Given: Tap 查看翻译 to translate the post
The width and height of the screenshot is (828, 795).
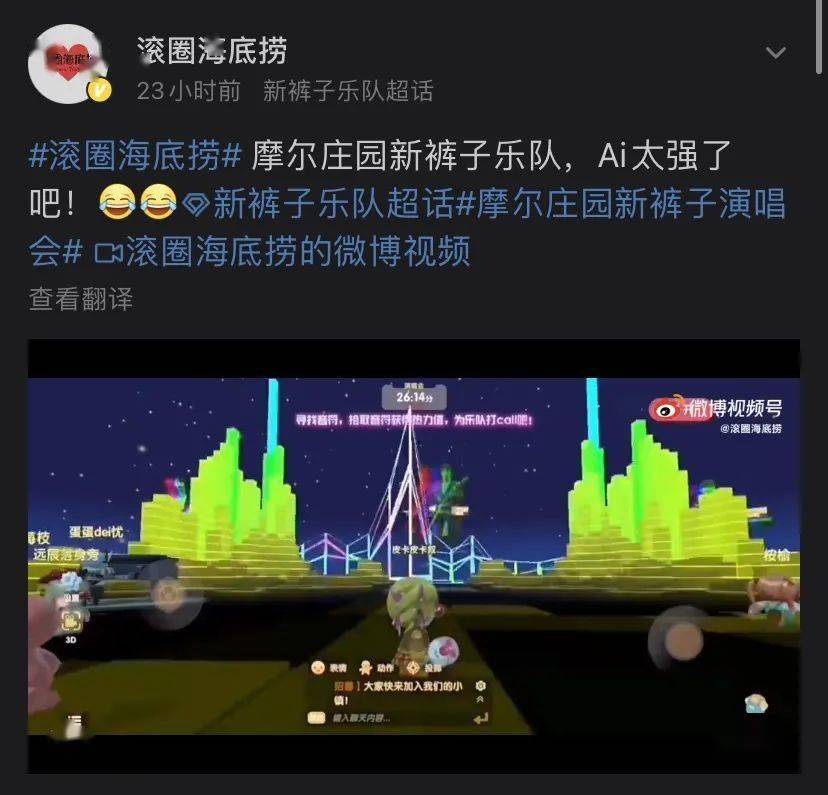Looking at the screenshot, I should coord(80,298).
